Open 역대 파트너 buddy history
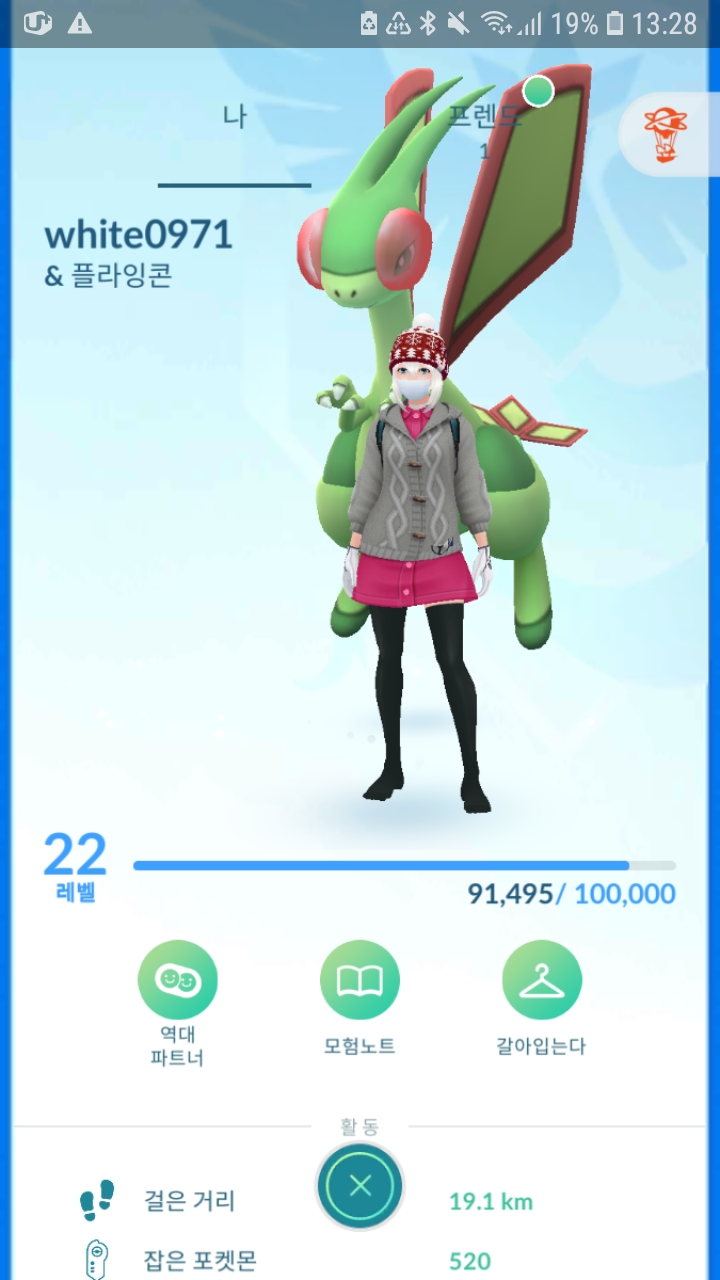The image size is (720, 1280). tap(177, 982)
